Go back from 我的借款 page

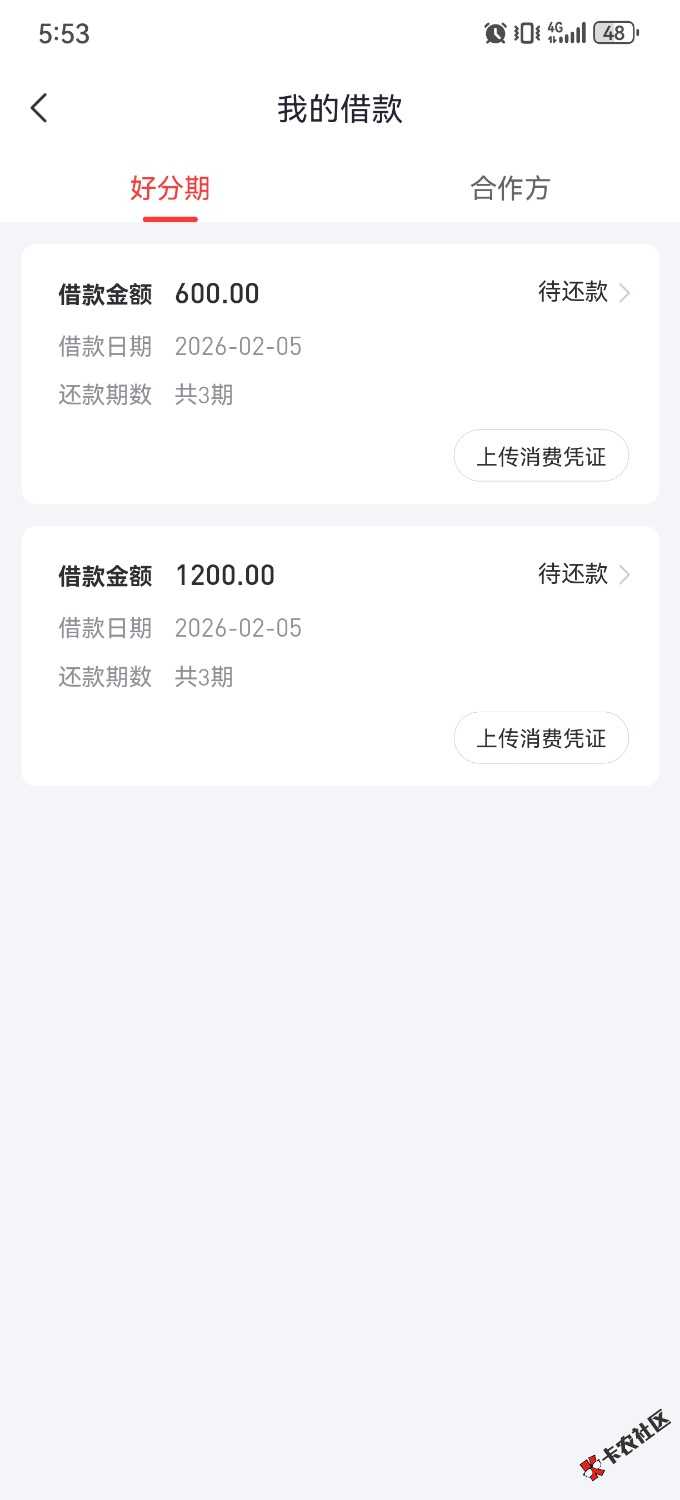pyautogui.click(x=39, y=108)
